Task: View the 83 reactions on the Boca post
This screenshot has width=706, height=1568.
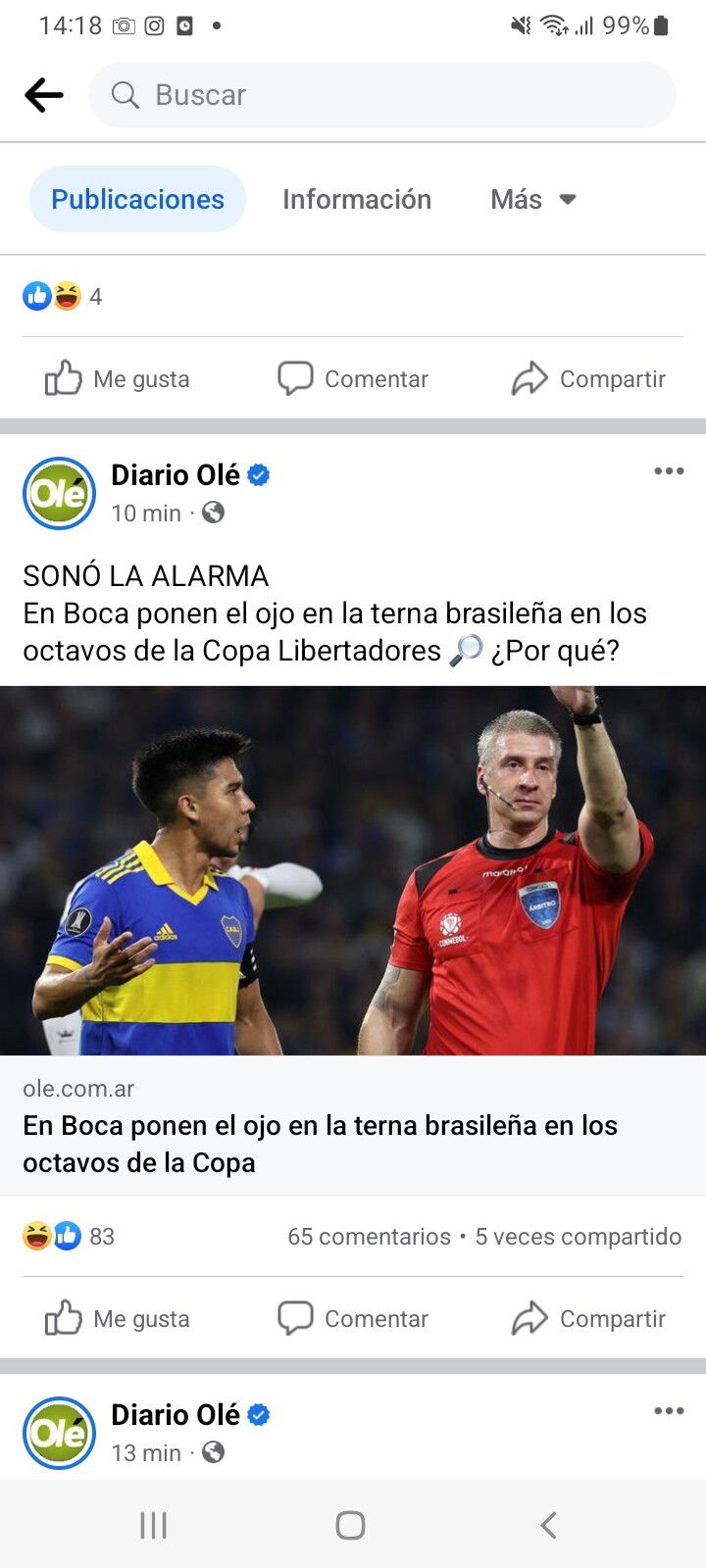Action: coord(69,1237)
